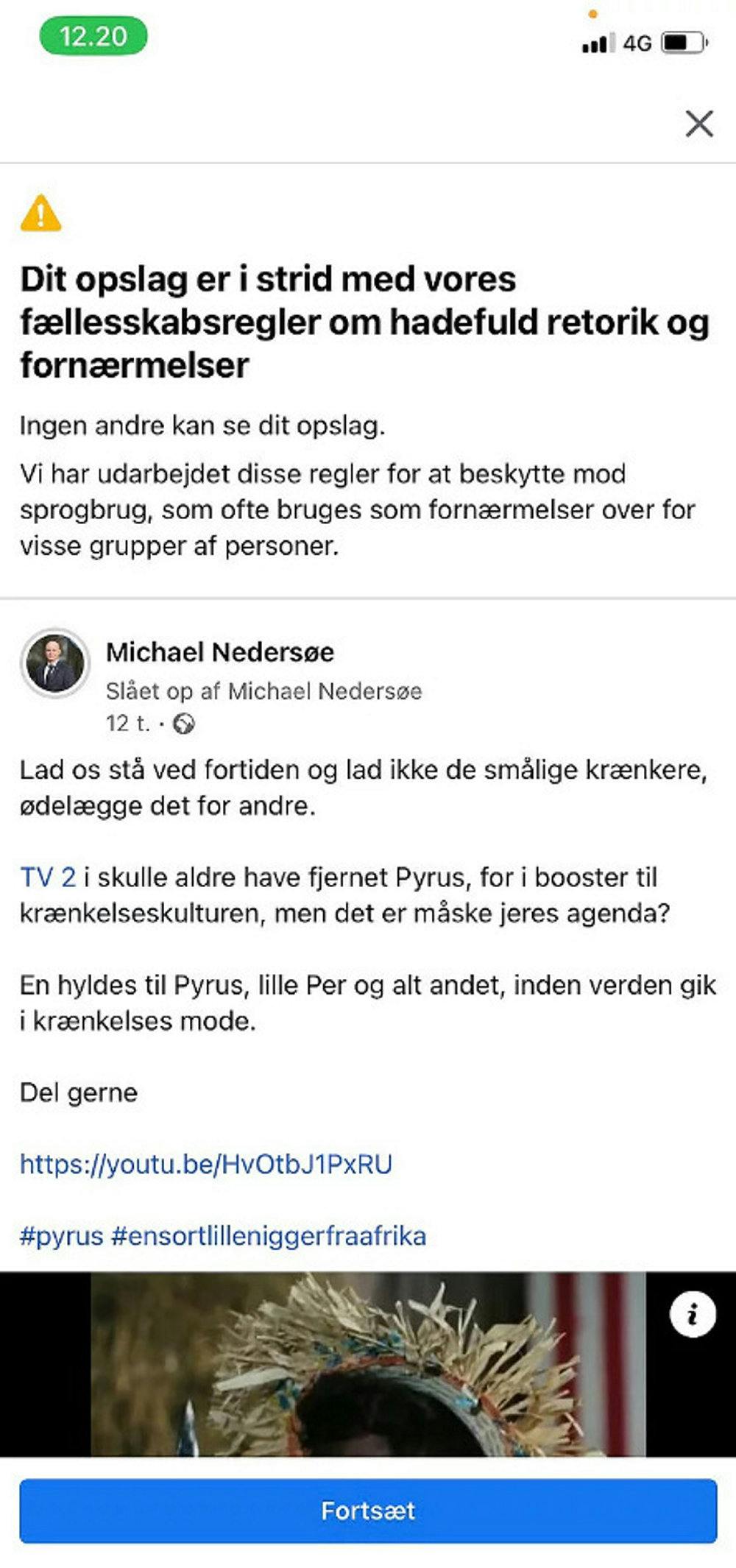Tap 'Slået op af Michael Nedersøe' byline
The width and height of the screenshot is (736, 1568).
tap(263, 691)
